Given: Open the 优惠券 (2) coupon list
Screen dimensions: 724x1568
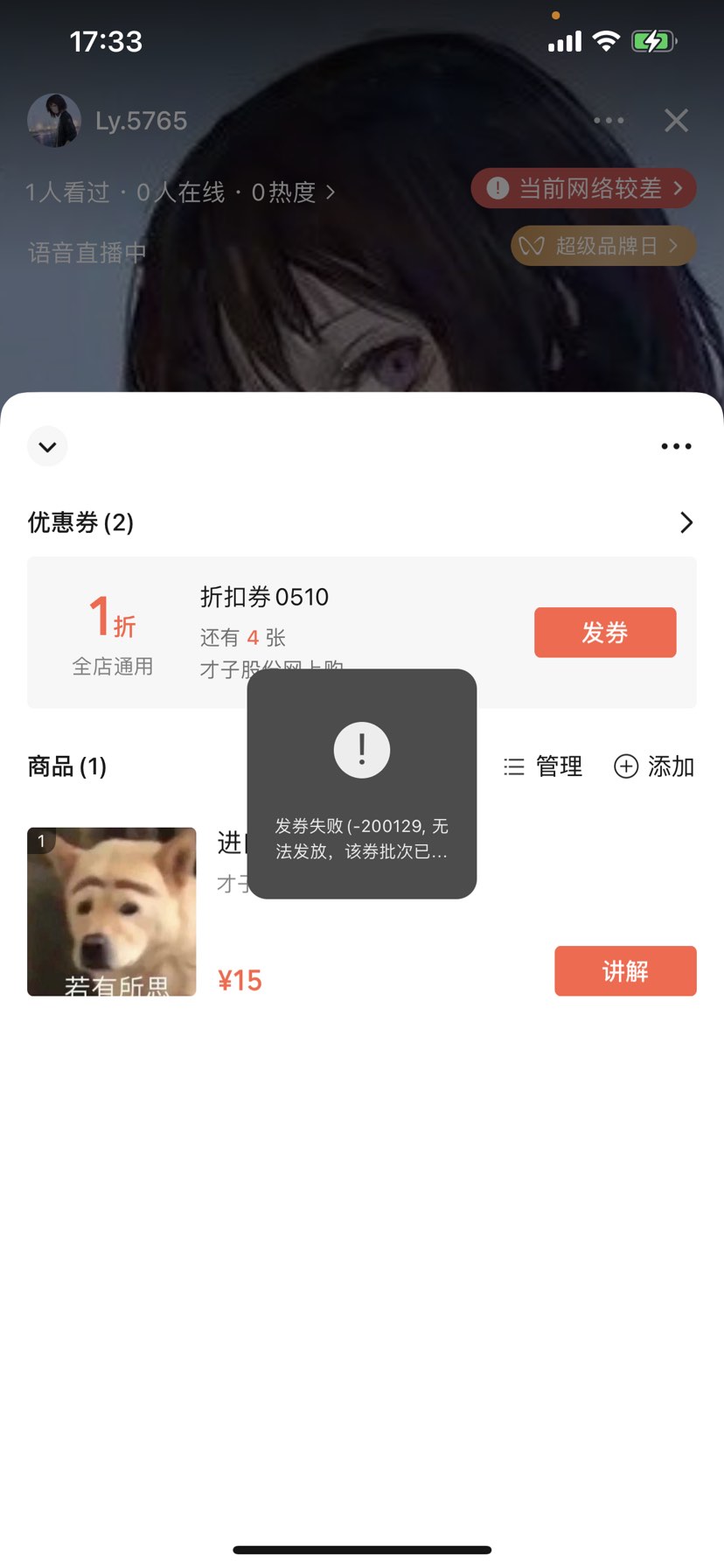Looking at the screenshot, I should click(x=686, y=522).
